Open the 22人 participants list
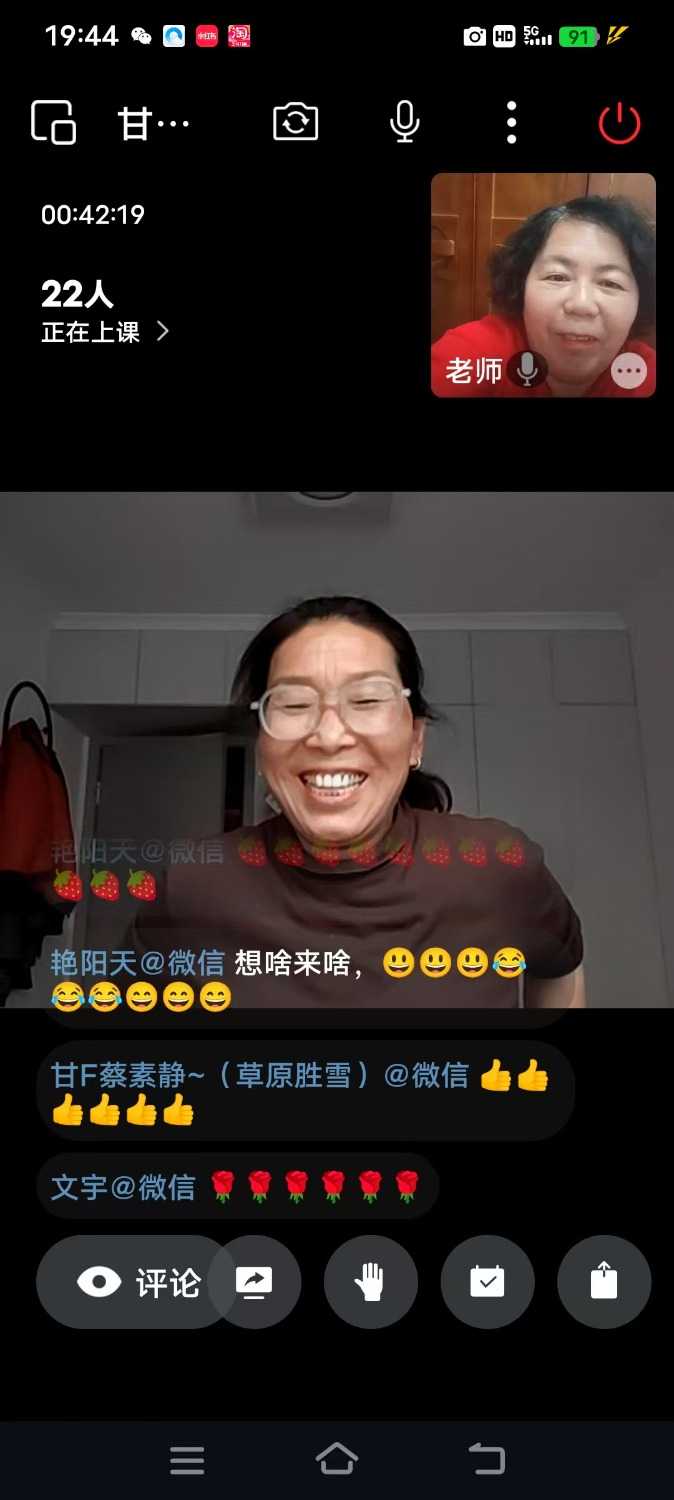The image size is (674, 1500). [104, 312]
